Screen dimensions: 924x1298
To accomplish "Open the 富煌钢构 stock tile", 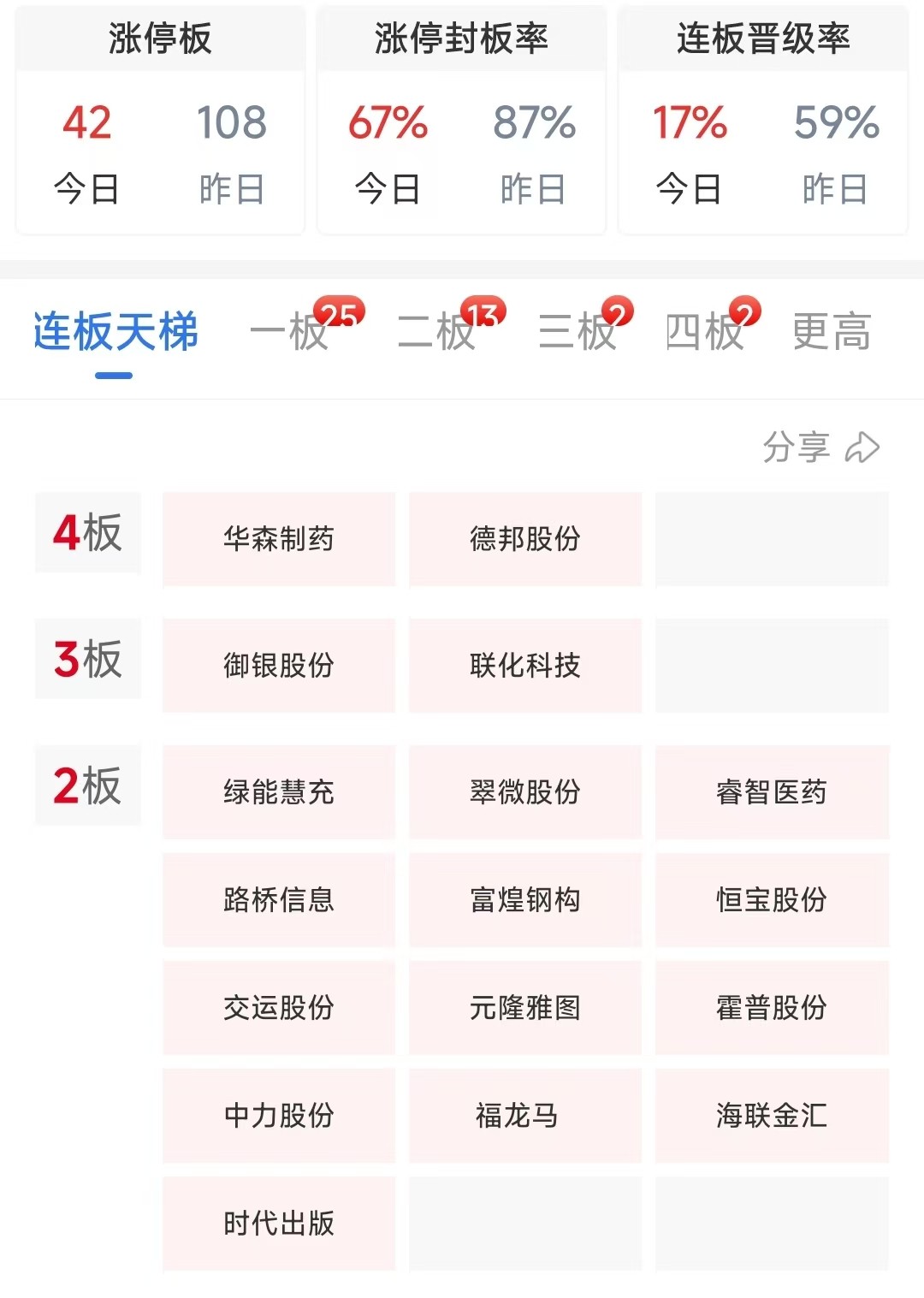I will tap(525, 900).
